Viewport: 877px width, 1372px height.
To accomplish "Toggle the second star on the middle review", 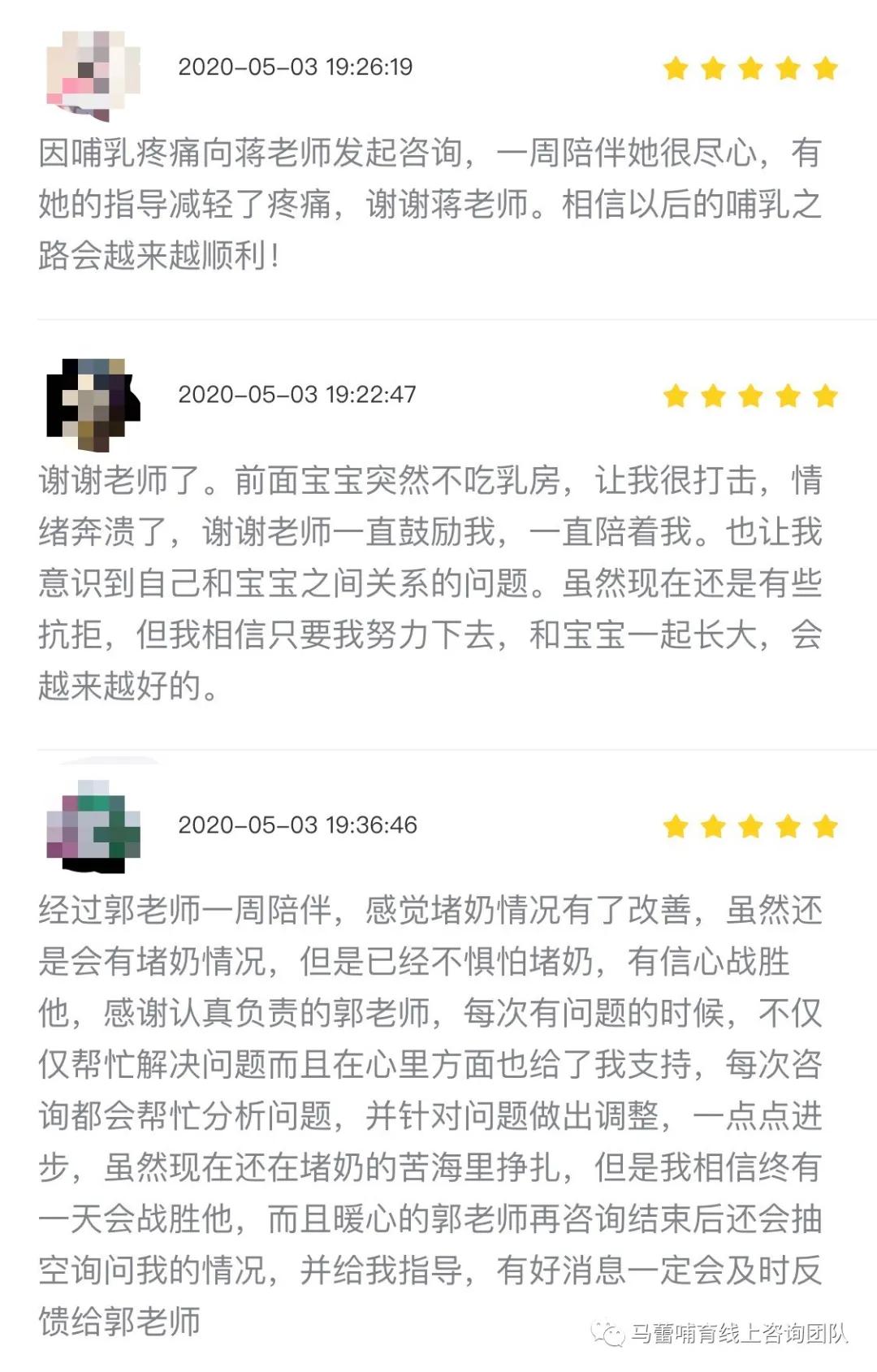I will (x=712, y=398).
